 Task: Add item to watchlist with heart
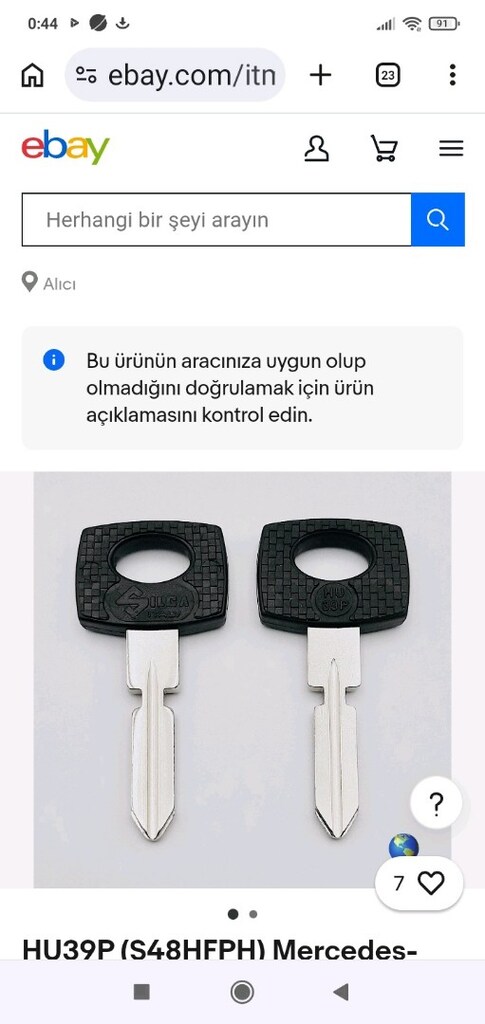tap(419, 884)
